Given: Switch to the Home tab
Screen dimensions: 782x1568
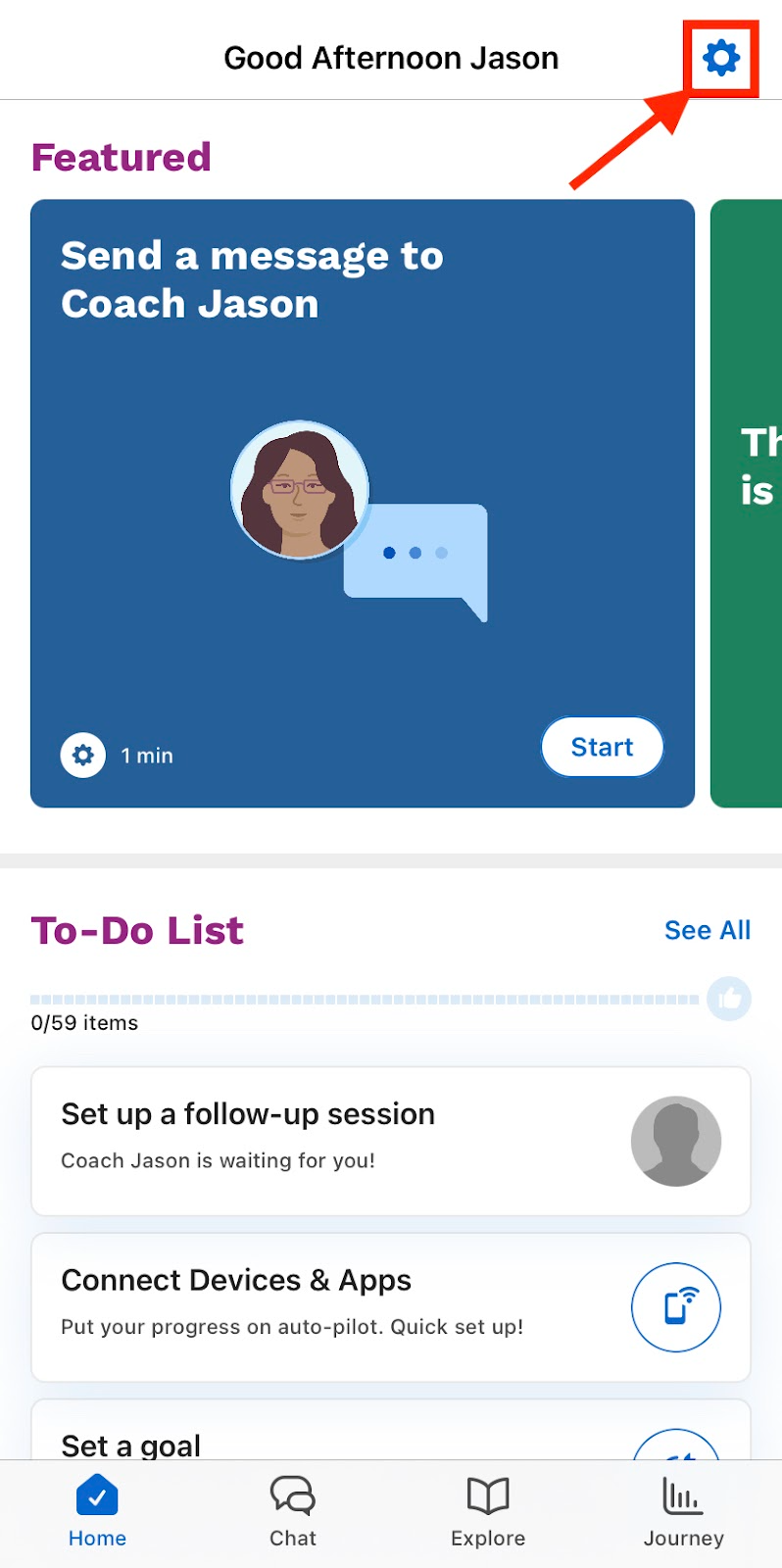Looking at the screenshot, I should coord(97,1512).
